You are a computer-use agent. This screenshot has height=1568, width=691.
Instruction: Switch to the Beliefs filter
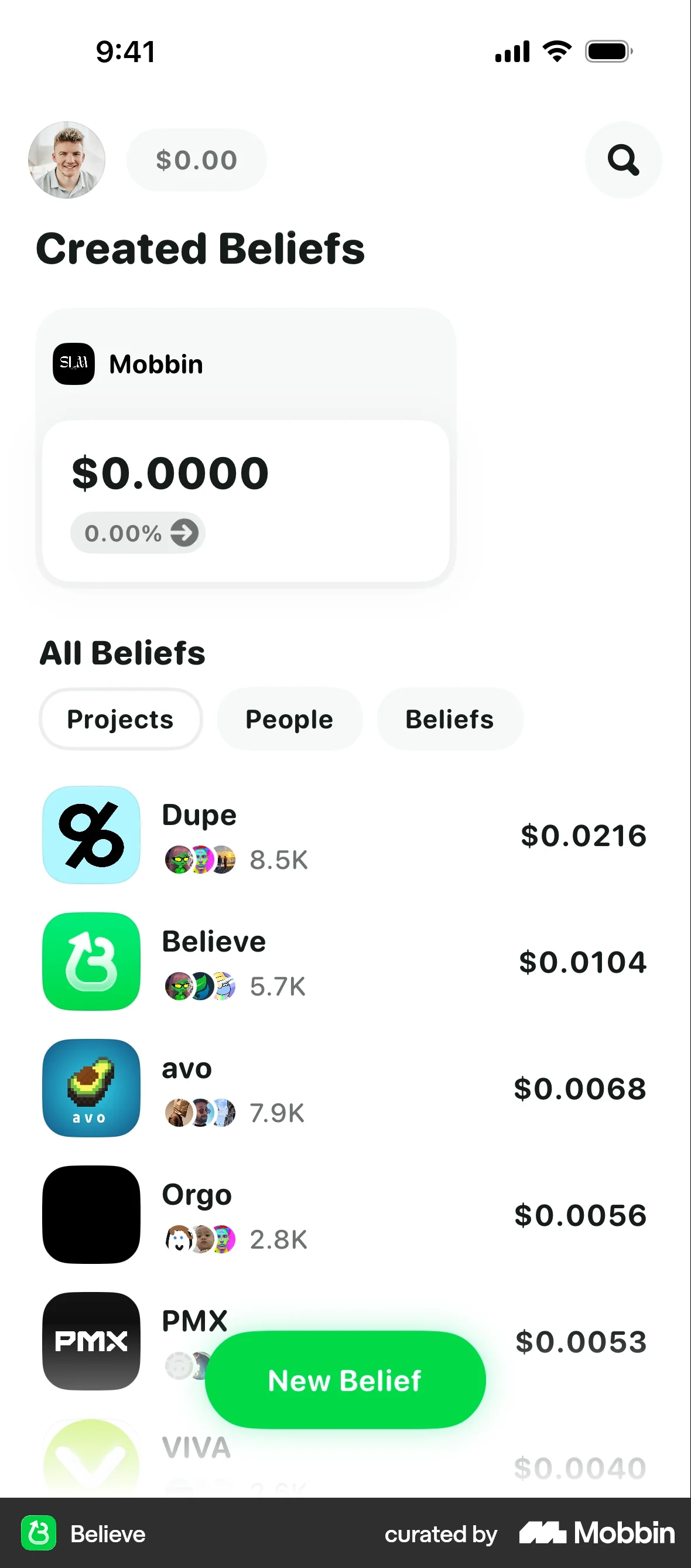(x=450, y=719)
